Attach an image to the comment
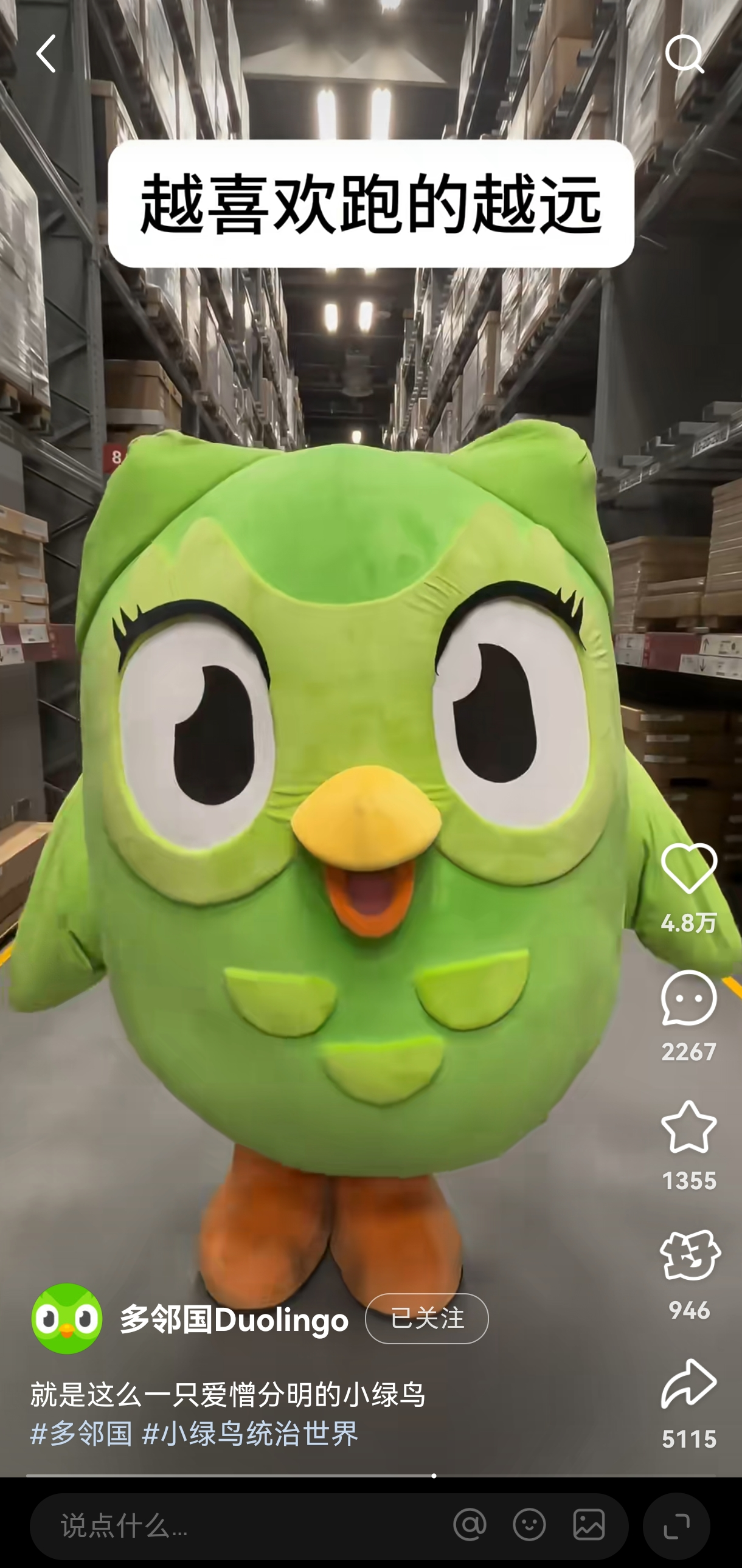The height and width of the screenshot is (1568, 742). click(589, 1525)
